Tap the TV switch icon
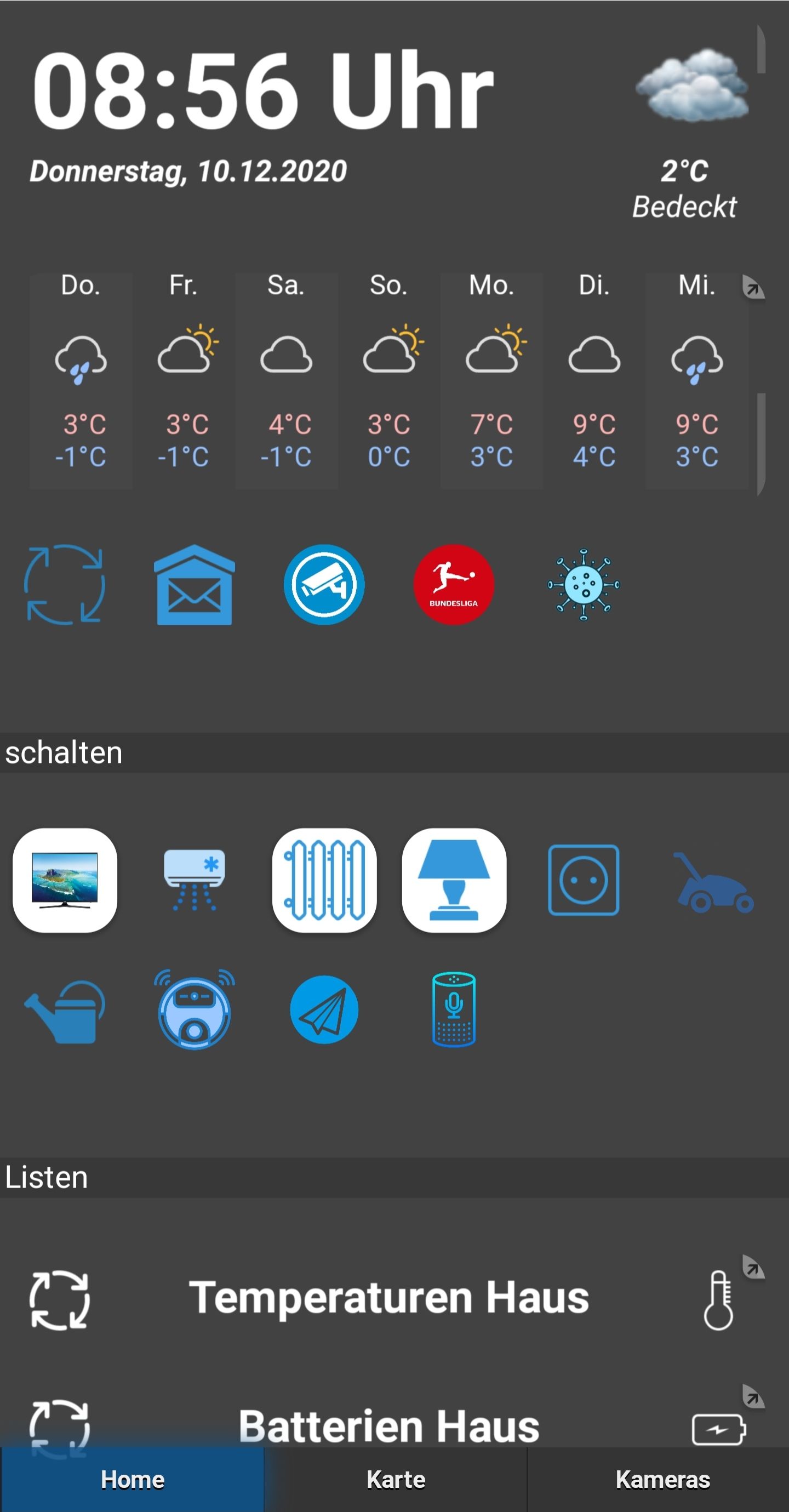The height and width of the screenshot is (1512, 789). click(x=65, y=880)
